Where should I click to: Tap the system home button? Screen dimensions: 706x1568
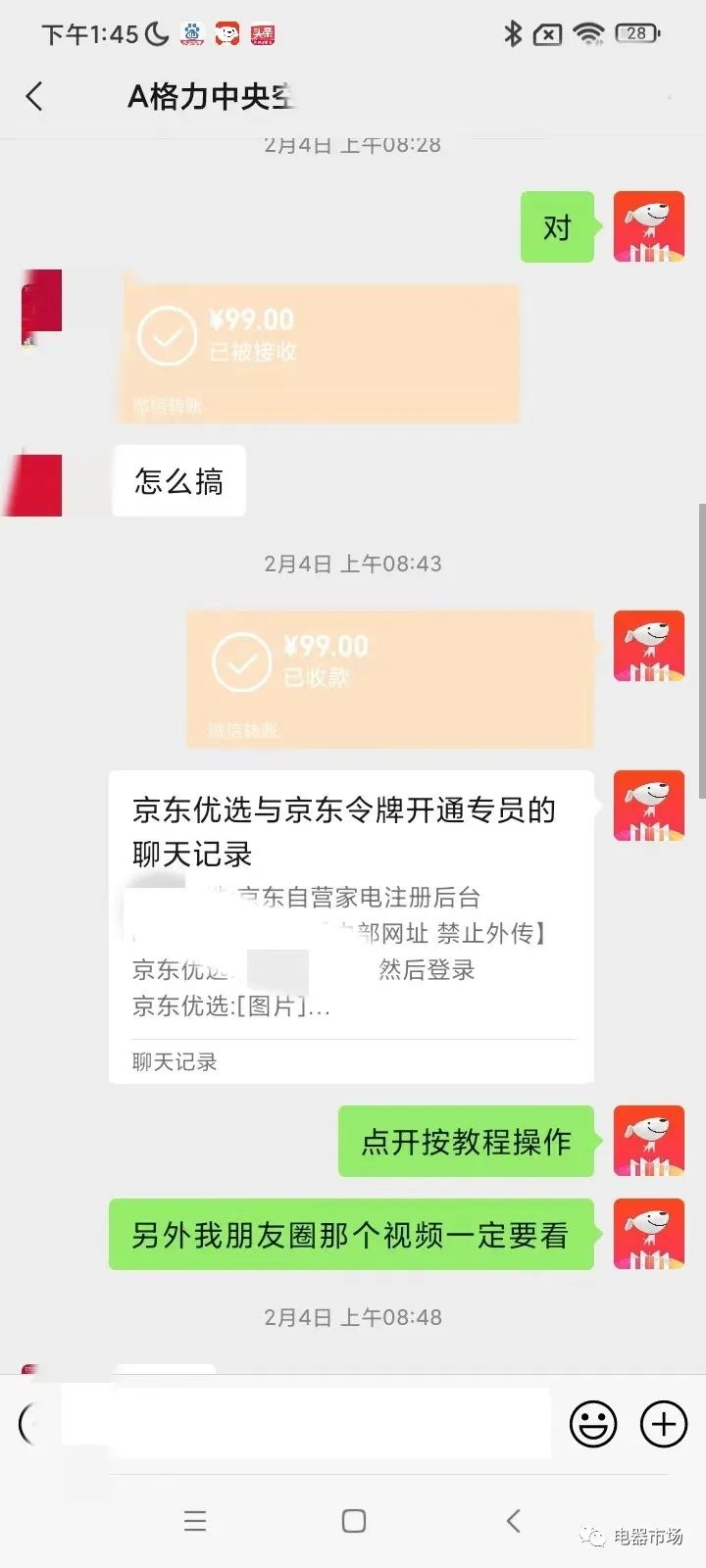354,1521
